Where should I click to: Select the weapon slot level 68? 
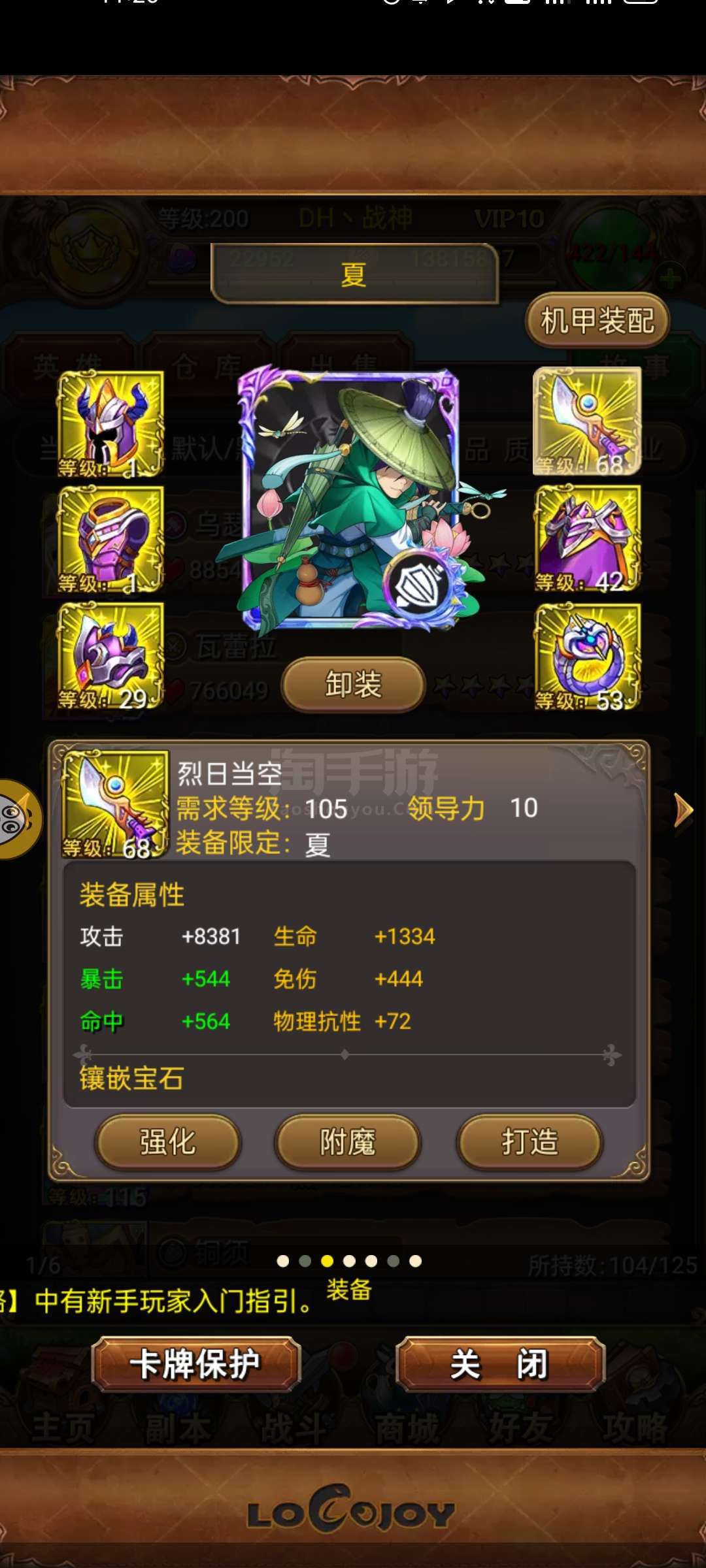(587, 421)
